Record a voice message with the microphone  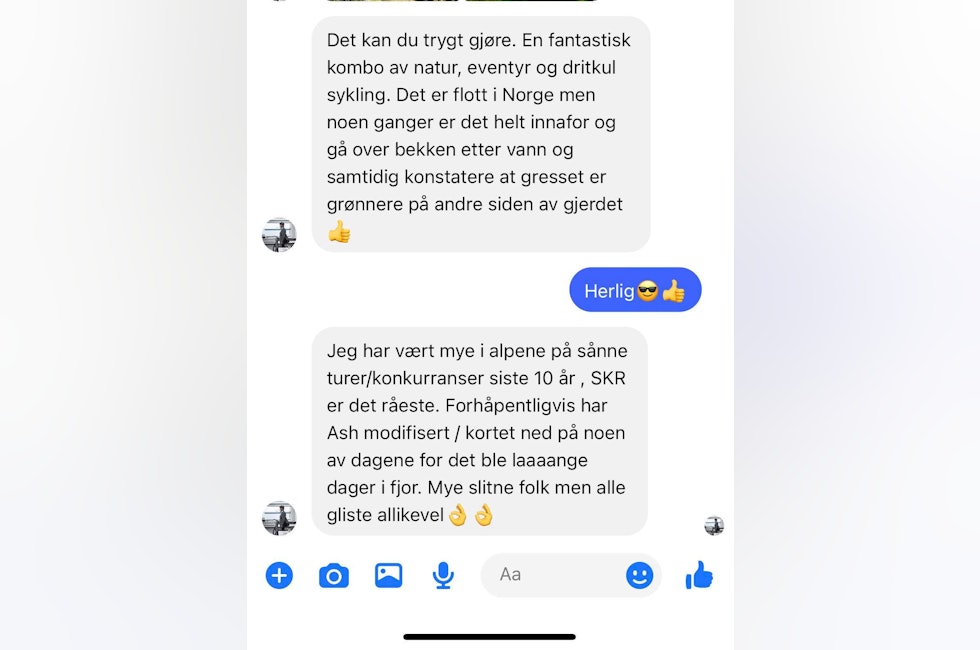point(443,575)
